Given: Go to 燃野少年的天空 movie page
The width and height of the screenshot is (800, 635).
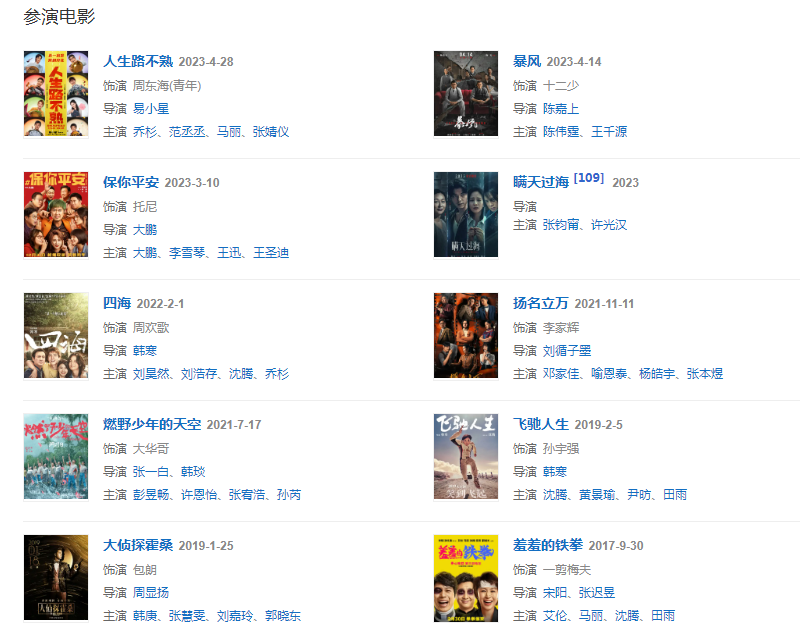Looking at the screenshot, I should (152, 425).
